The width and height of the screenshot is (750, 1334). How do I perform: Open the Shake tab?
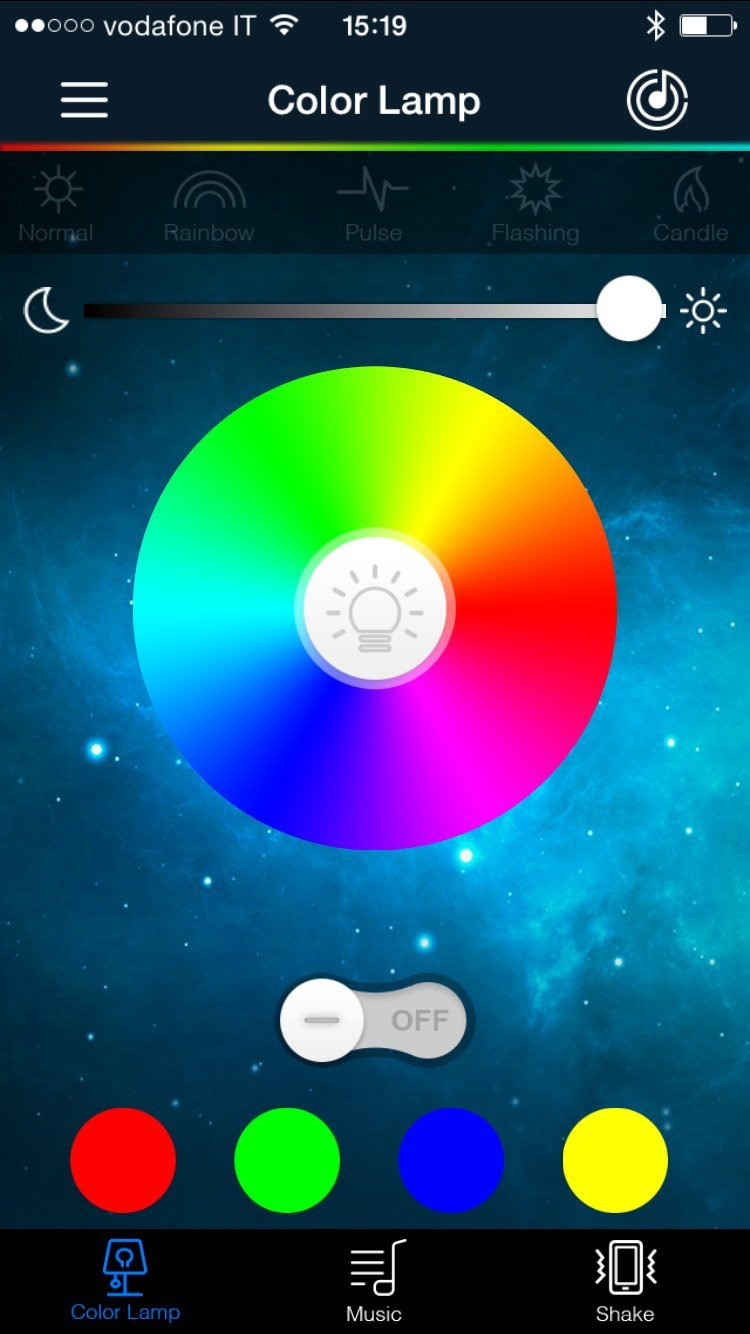pyautogui.click(x=625, y=1281)
